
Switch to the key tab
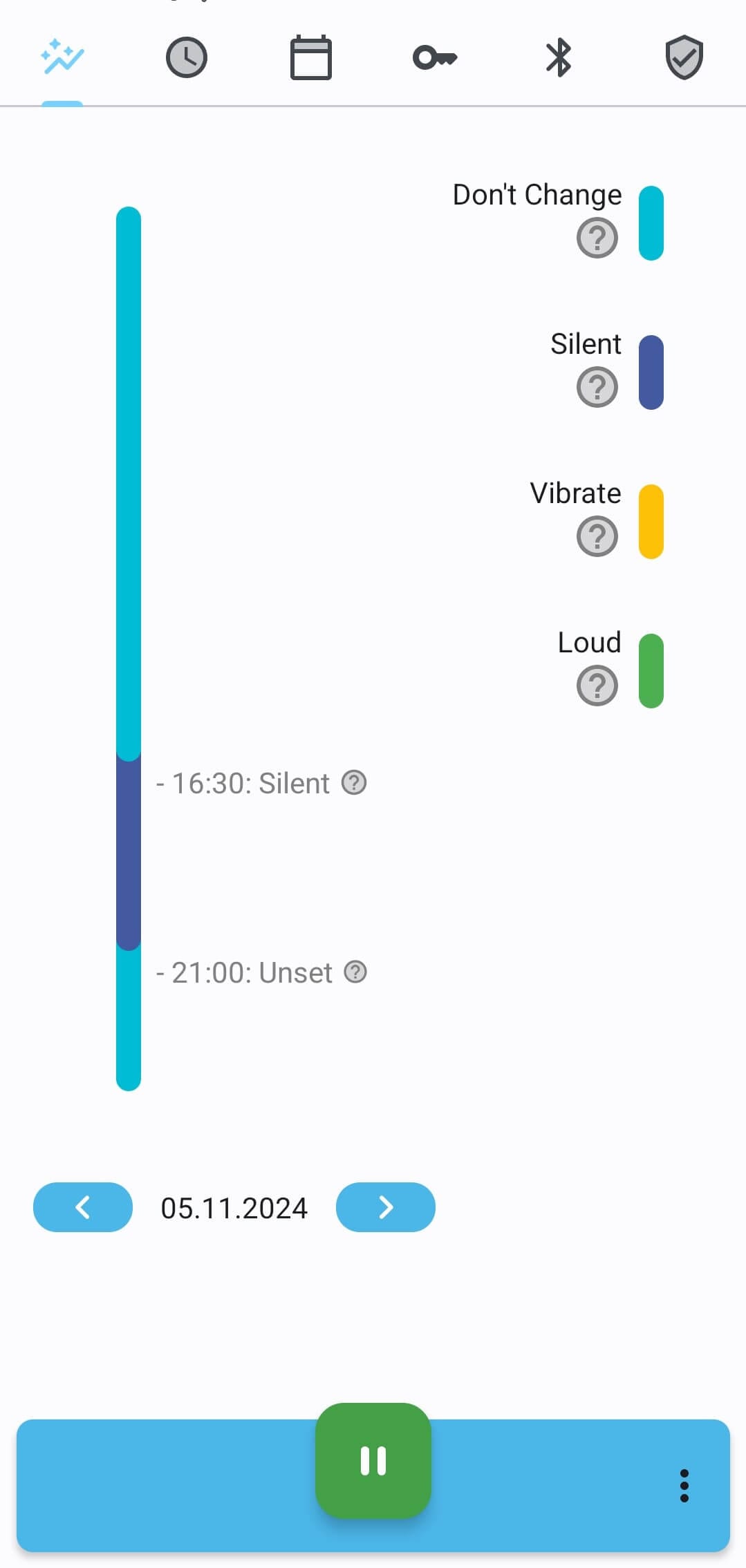click(x=435, y=57)
